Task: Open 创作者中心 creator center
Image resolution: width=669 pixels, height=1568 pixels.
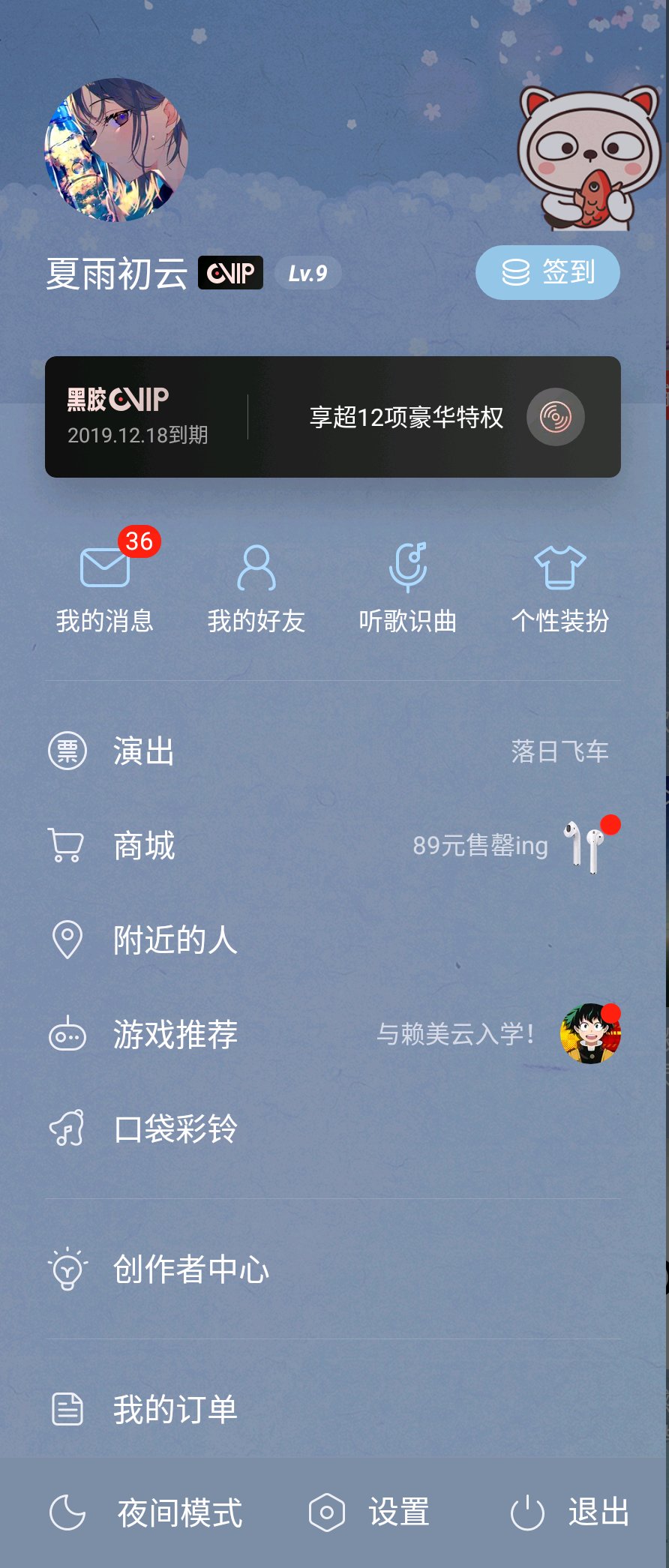Action: click(x=333, y=1269)
